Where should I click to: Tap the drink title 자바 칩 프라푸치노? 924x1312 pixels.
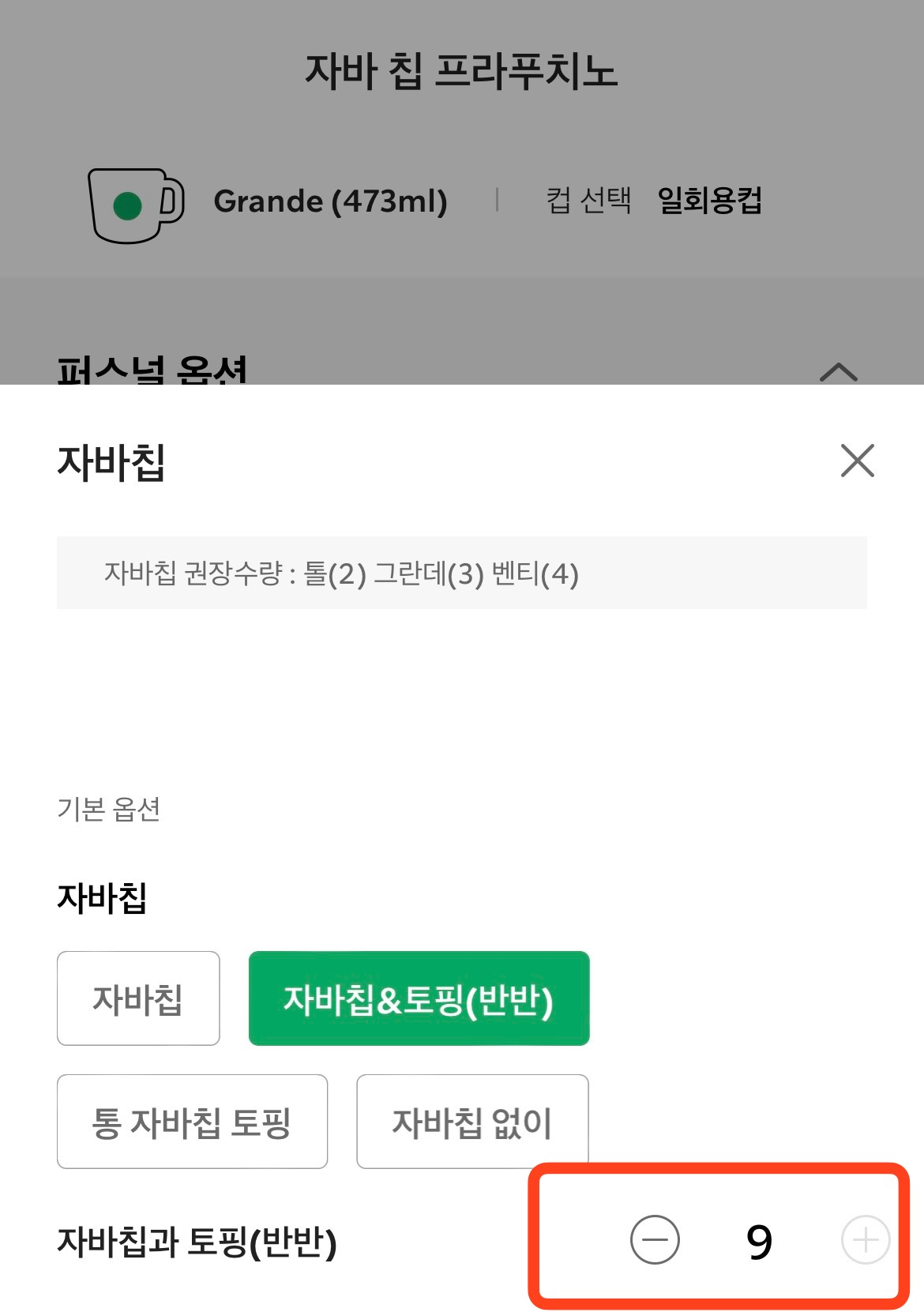(x=462, y=71)
